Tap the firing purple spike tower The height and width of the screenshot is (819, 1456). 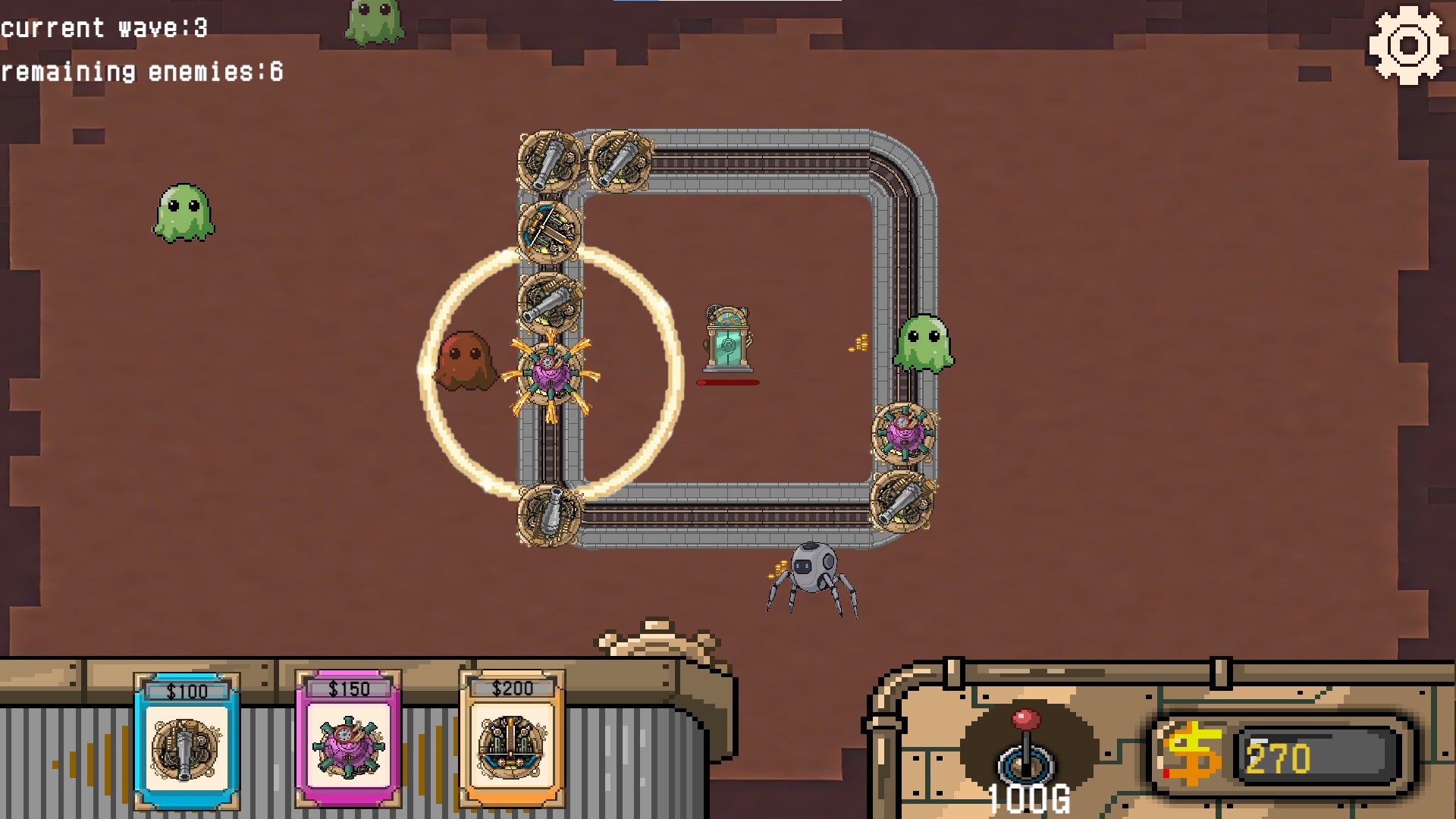551,375
